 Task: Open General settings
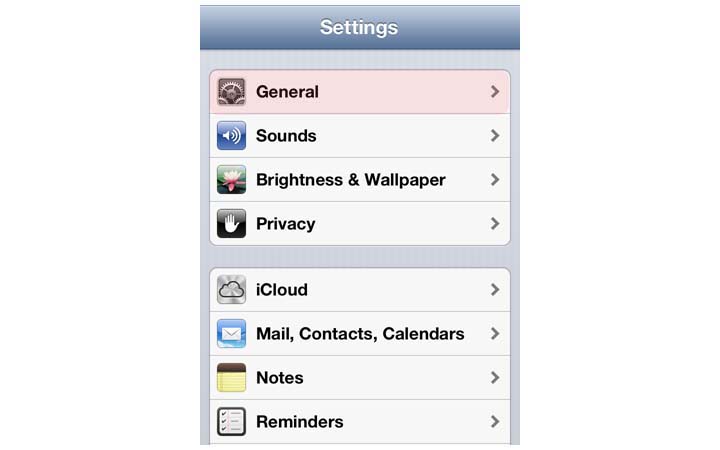[359, 92]
